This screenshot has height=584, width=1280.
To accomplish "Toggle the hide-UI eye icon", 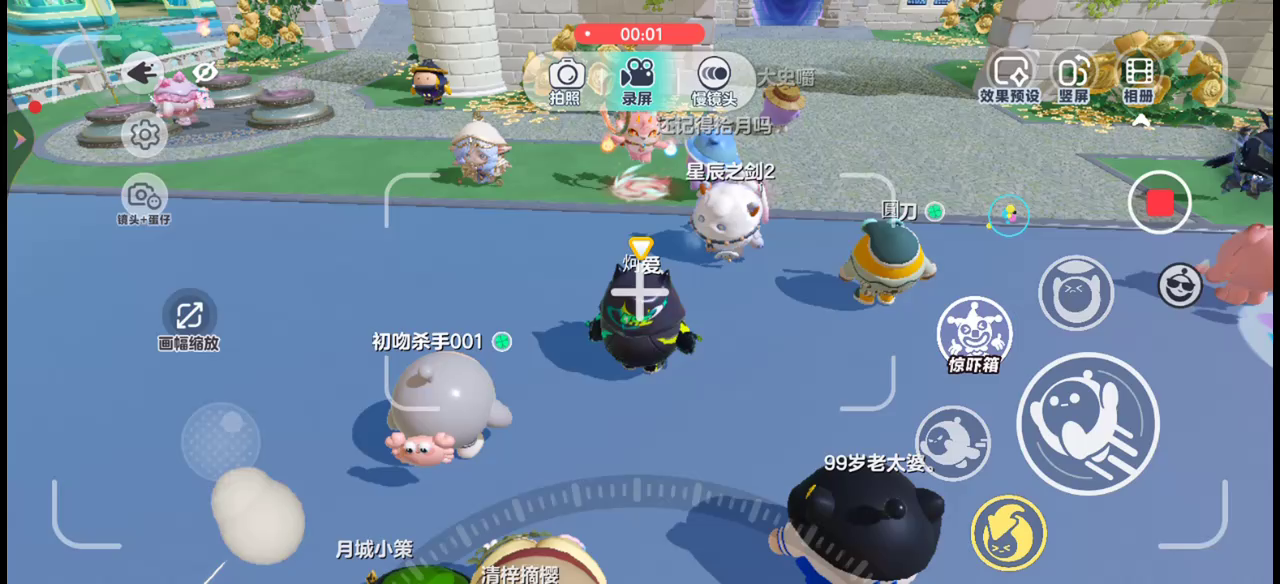I will point(205,72).
